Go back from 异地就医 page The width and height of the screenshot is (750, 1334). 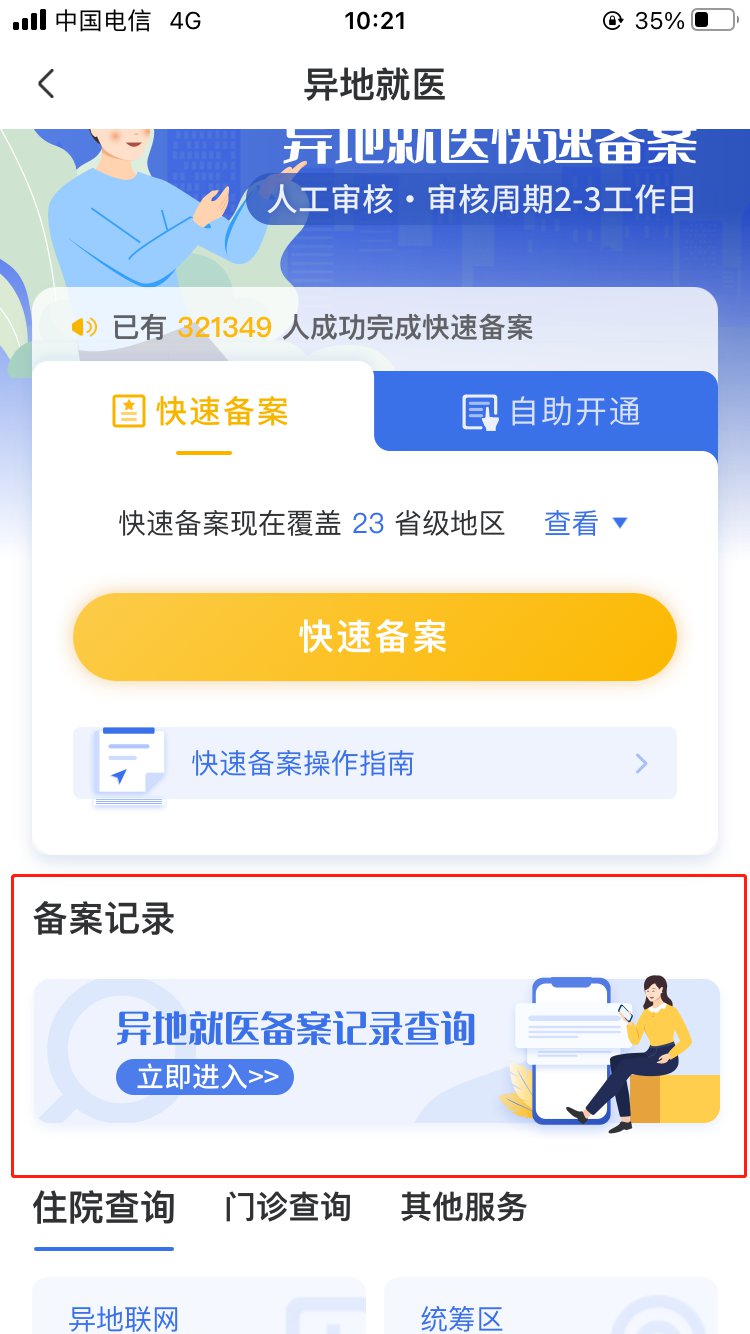(x=46, y=84)
